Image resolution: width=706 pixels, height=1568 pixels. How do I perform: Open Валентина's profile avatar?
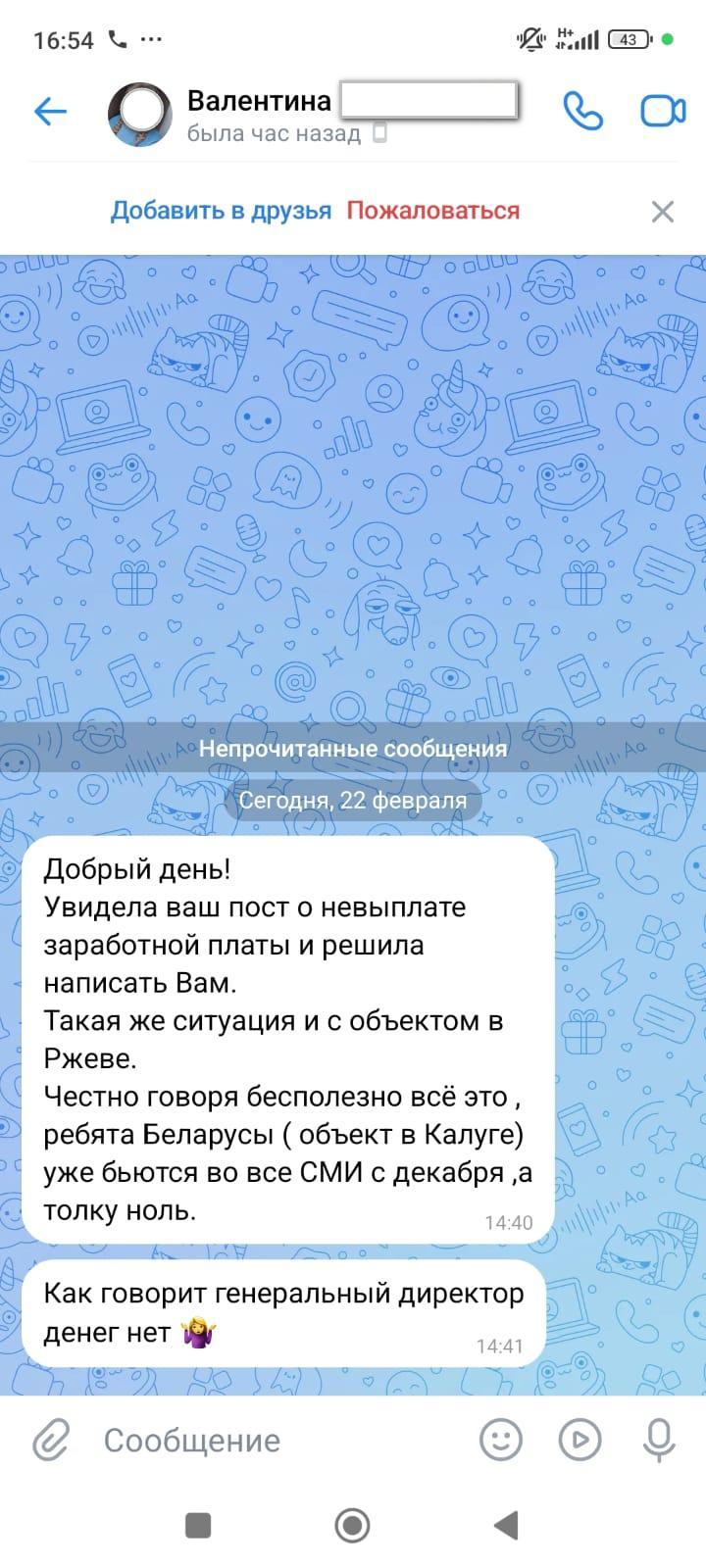[x=139, y=114]
